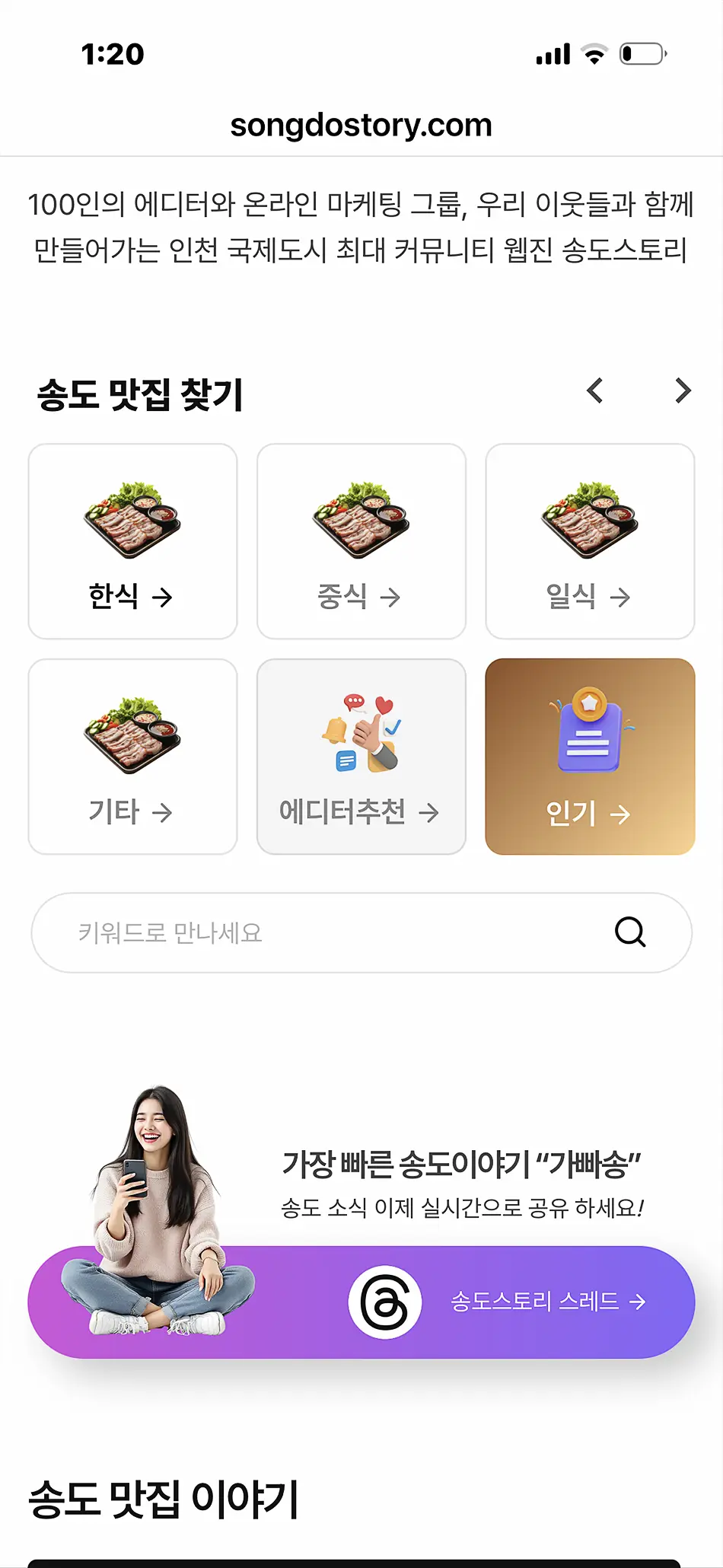This screenshot has width=723, height=1568.
Task: Open the 중식 (Chinese food) category card
Action: coord(361,540)
